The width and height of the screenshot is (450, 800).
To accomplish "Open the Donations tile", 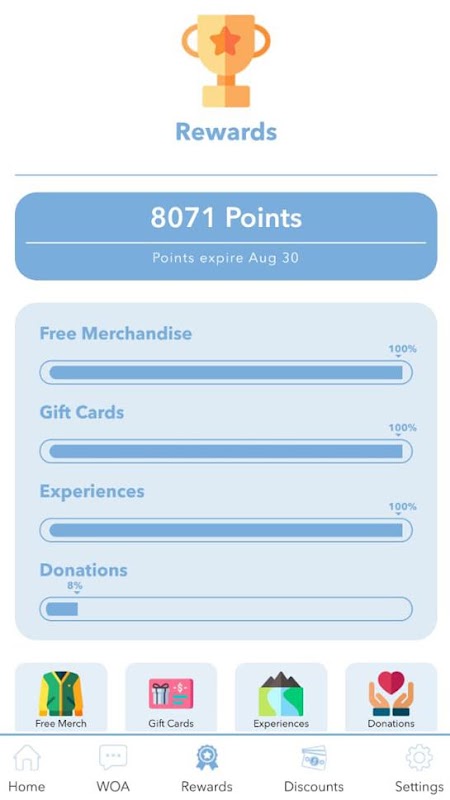I will click(x=391, y=698).
